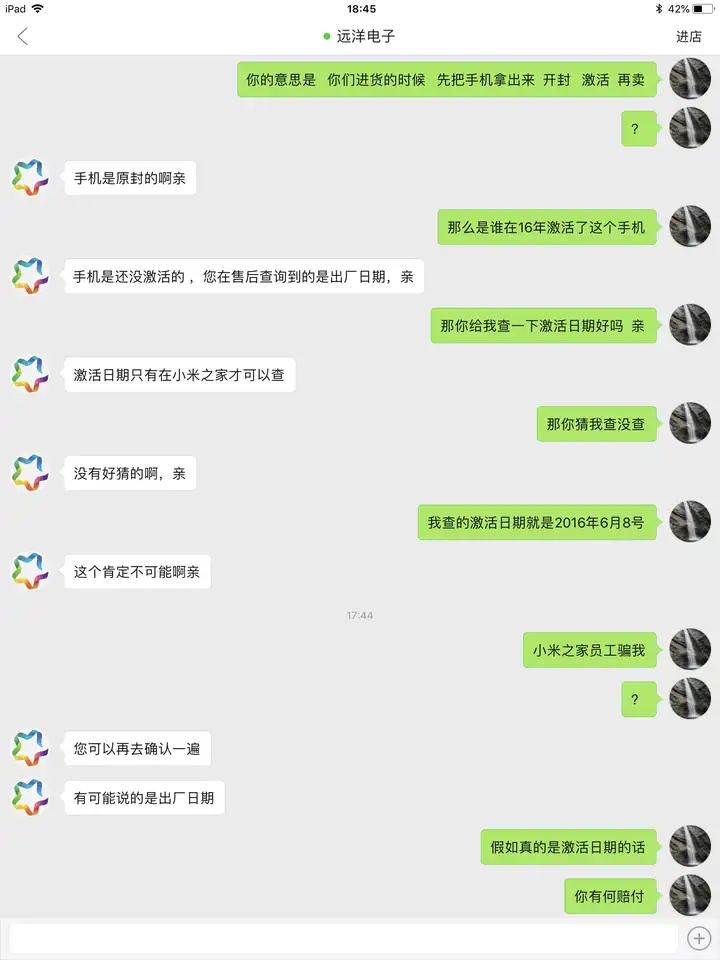Open seller avatar beside 手机是原封的啊亲

tap(30, 178)
